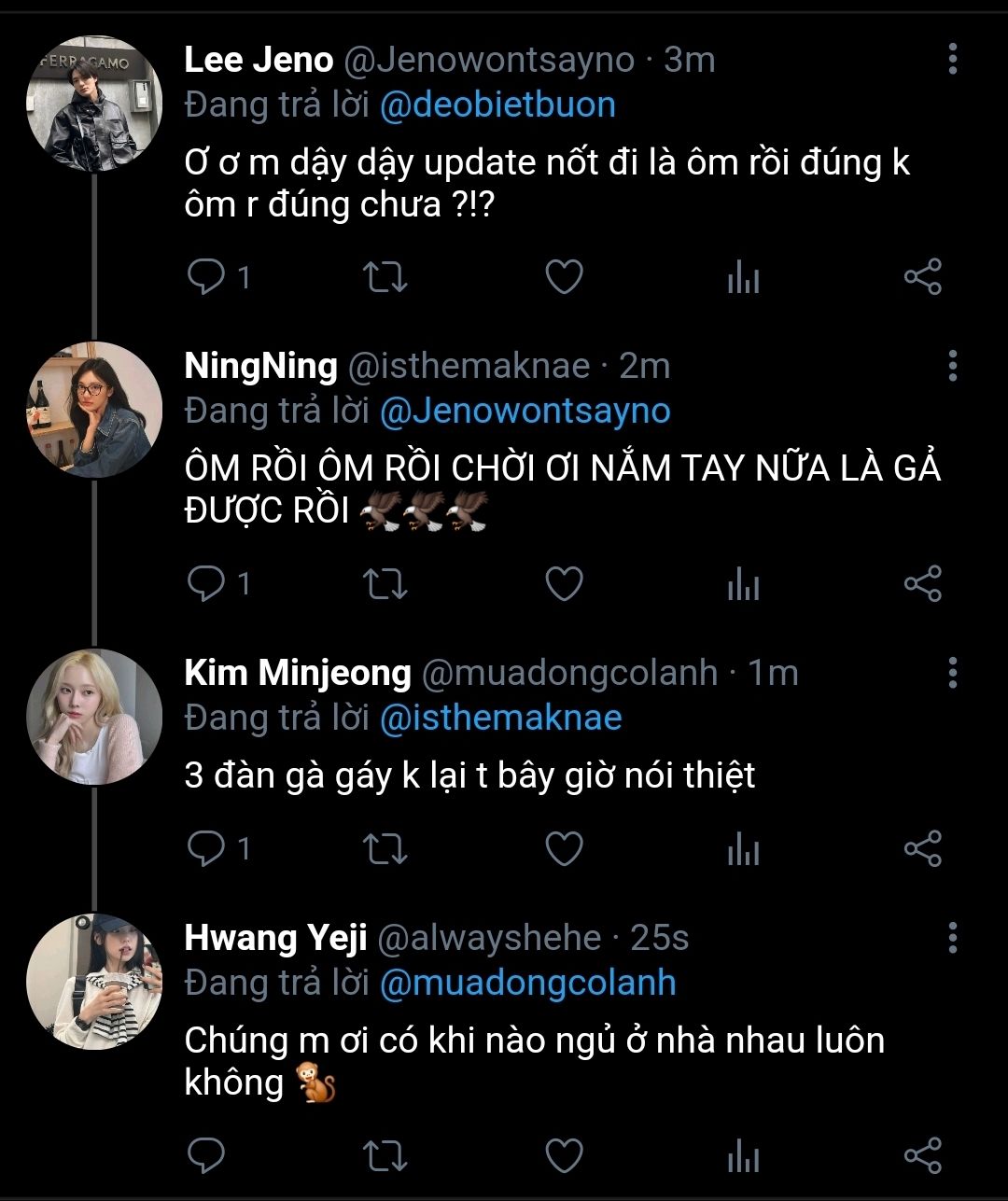Open the @Jenowontsayno mention link
This screenshot has height=1201, width=1008.
tap(525, 411)
